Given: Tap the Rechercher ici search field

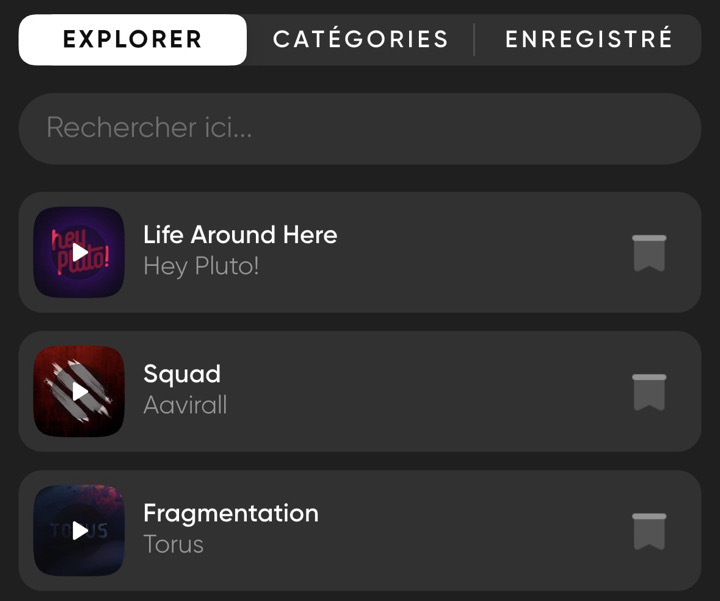Looking at the screenshot, I should click(360, 128).
